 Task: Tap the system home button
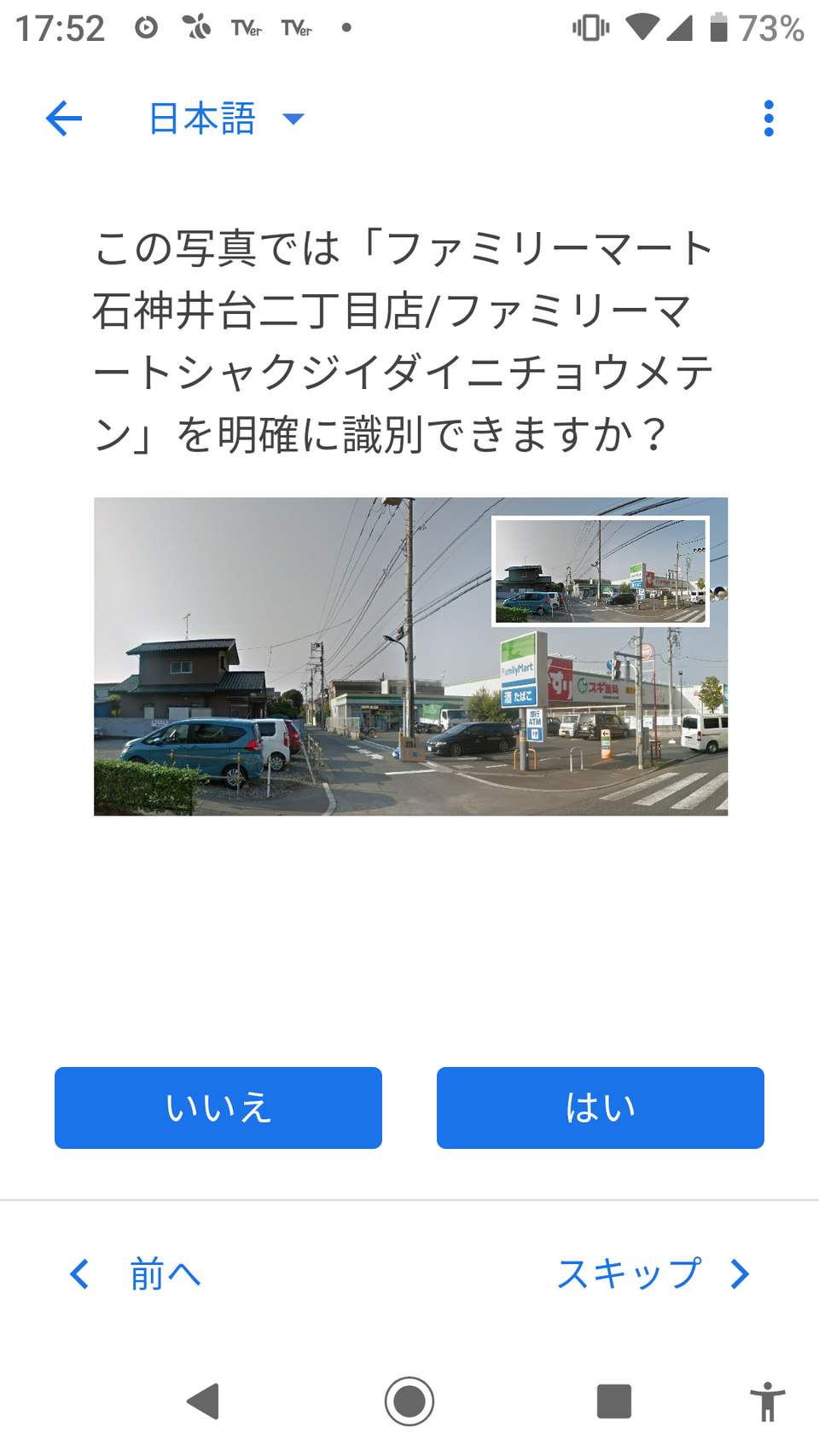click(409, 1401)
